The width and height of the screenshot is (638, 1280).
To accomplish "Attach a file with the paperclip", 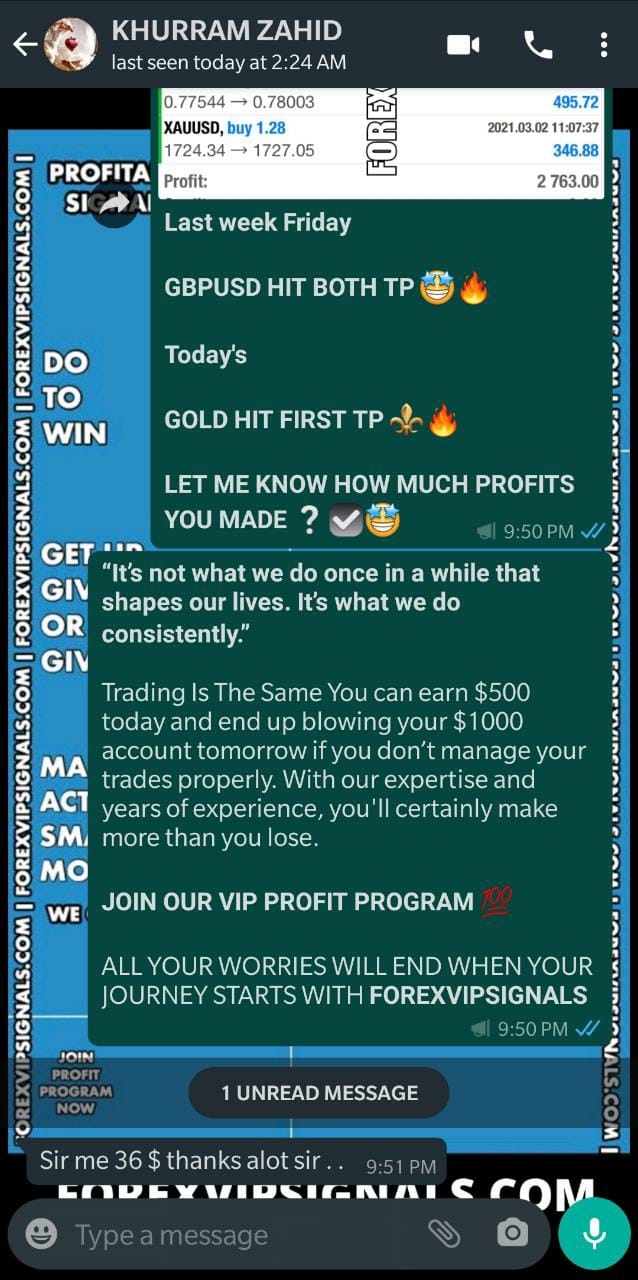I will [x=444, y=1233].
